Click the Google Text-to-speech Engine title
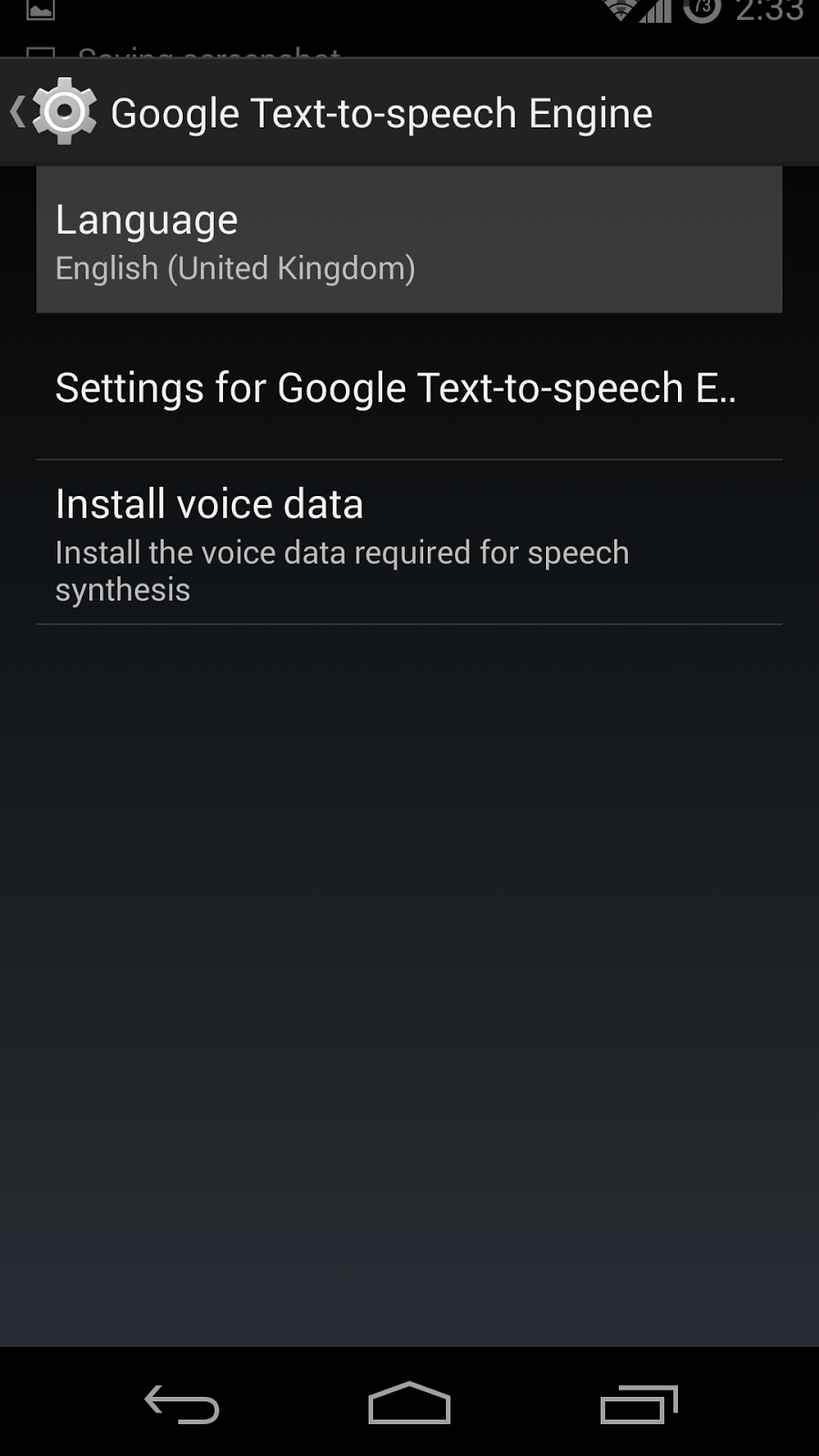Viewport: 819px width, 1456px height. (382, 111)
